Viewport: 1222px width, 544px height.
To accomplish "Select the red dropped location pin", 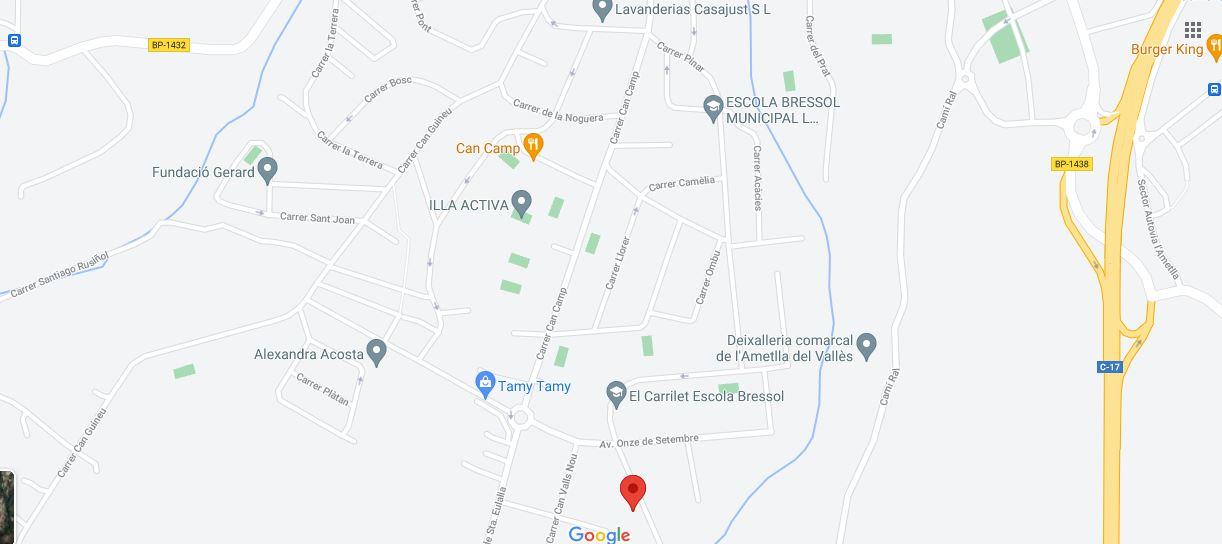I will coord(632,491).
